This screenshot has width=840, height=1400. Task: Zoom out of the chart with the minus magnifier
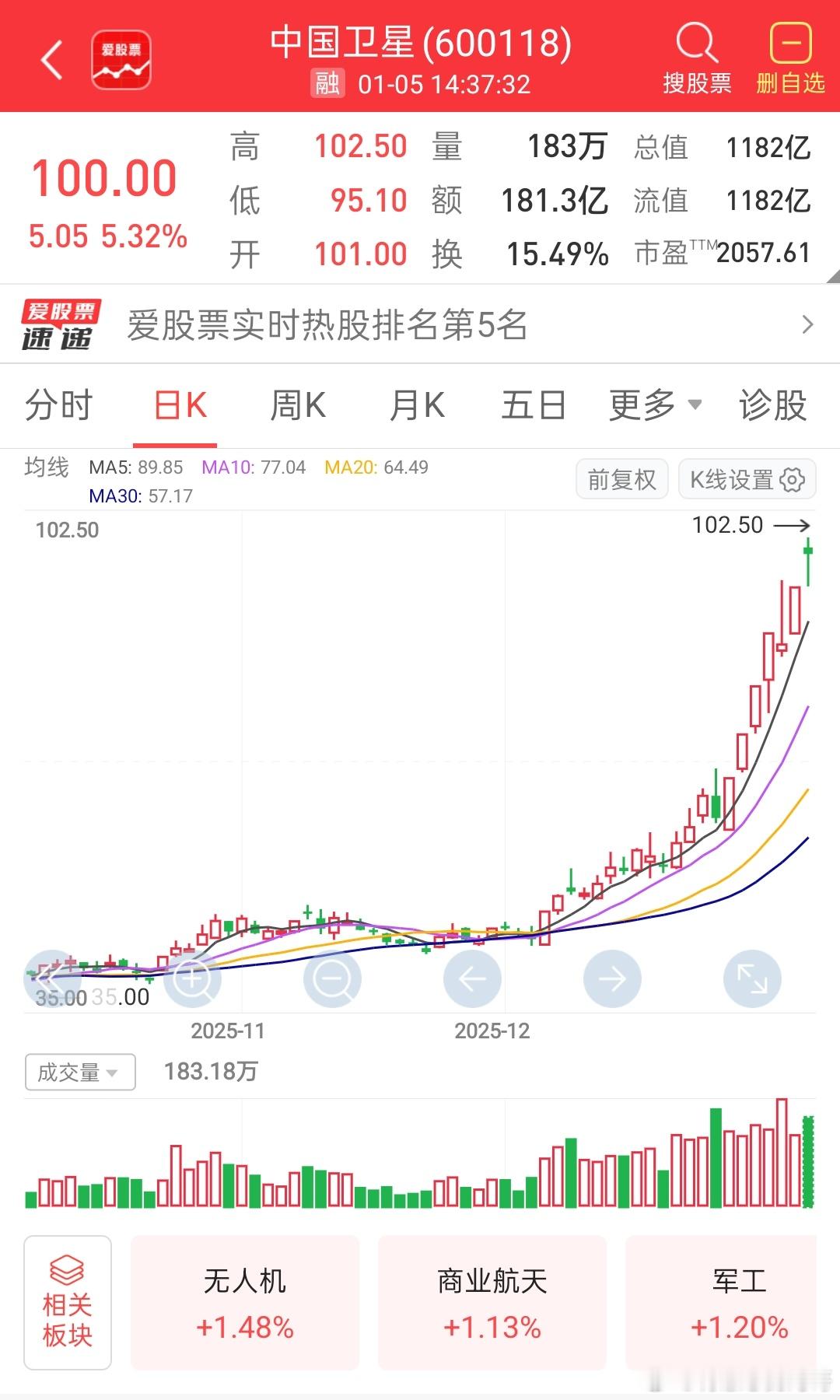[332, 978]
